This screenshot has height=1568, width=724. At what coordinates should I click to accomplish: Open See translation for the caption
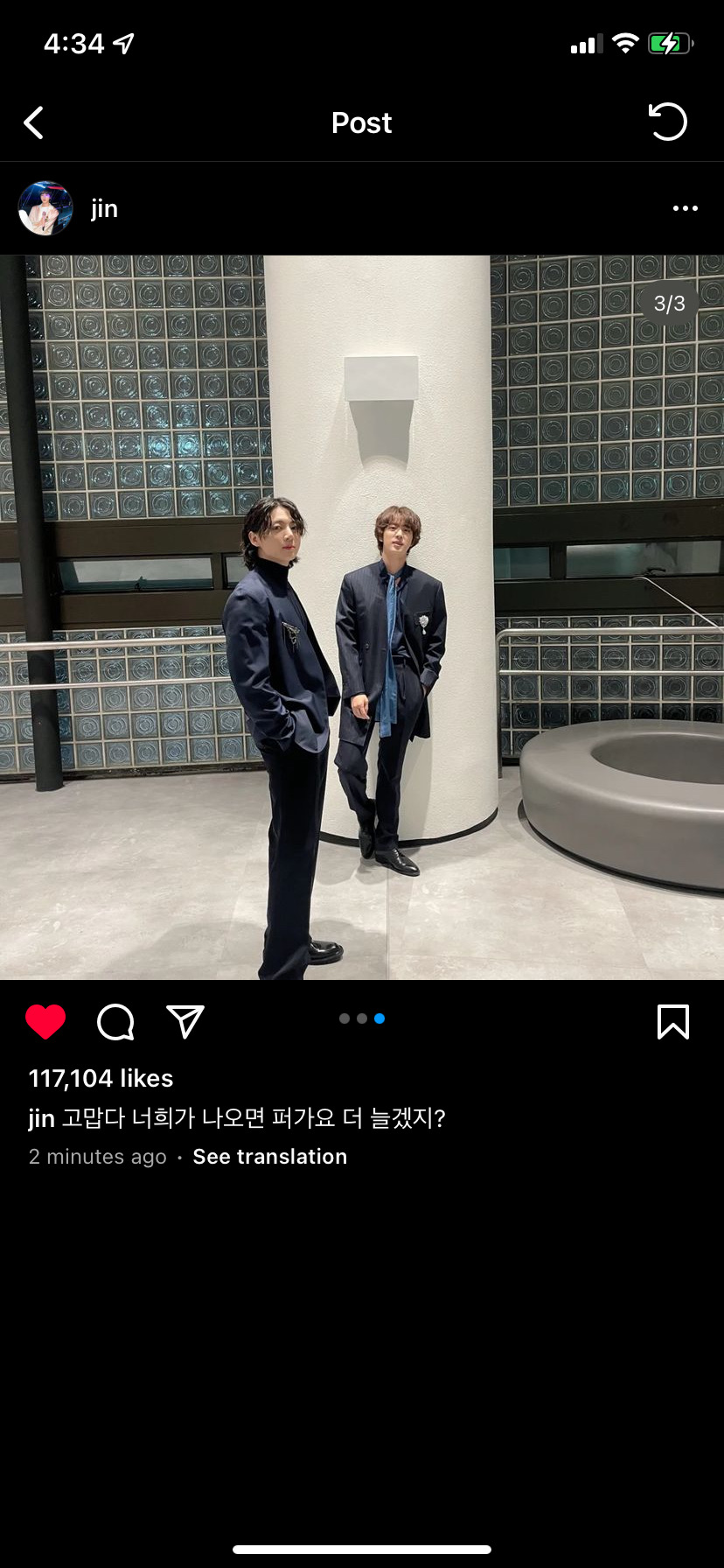[x=269, y=1156]
